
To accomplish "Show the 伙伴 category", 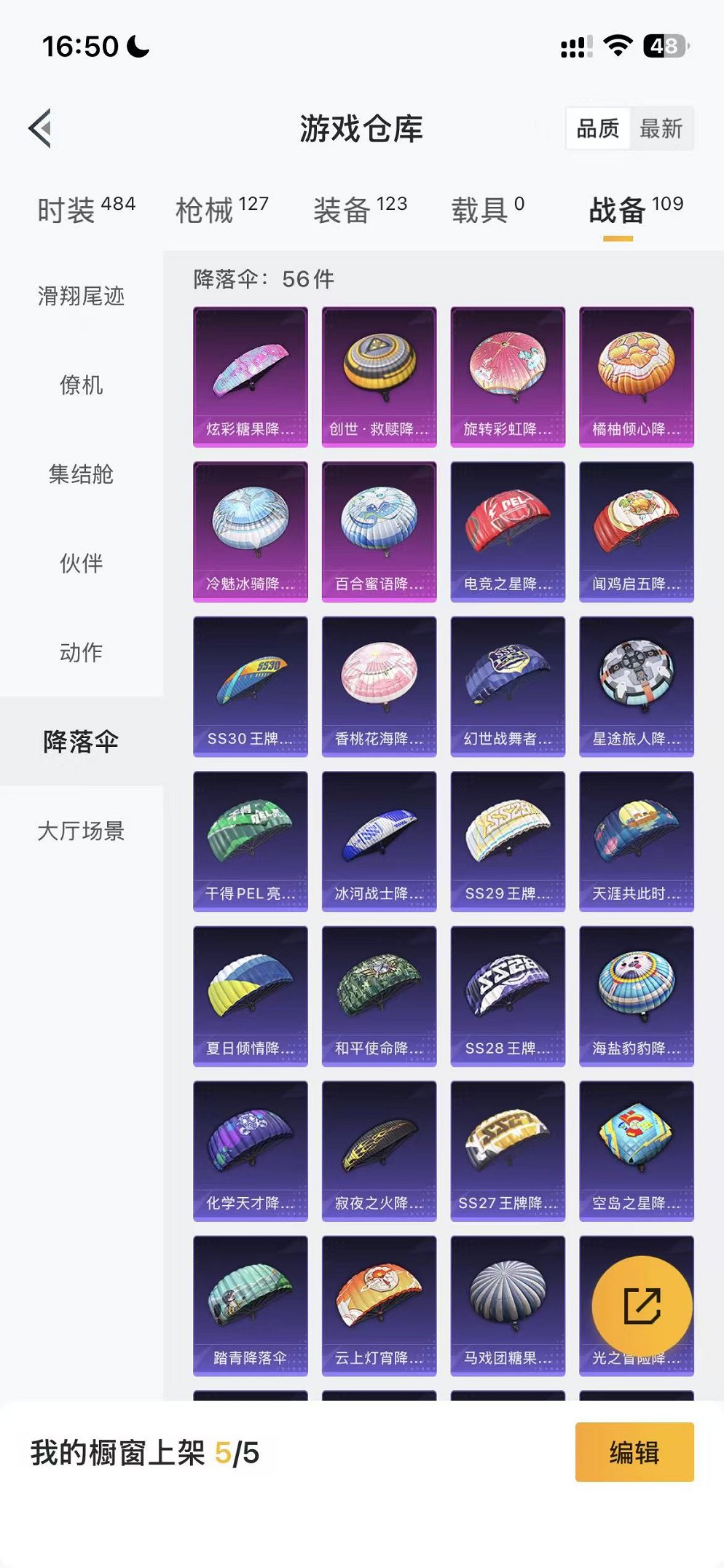I will coord(81,563).
